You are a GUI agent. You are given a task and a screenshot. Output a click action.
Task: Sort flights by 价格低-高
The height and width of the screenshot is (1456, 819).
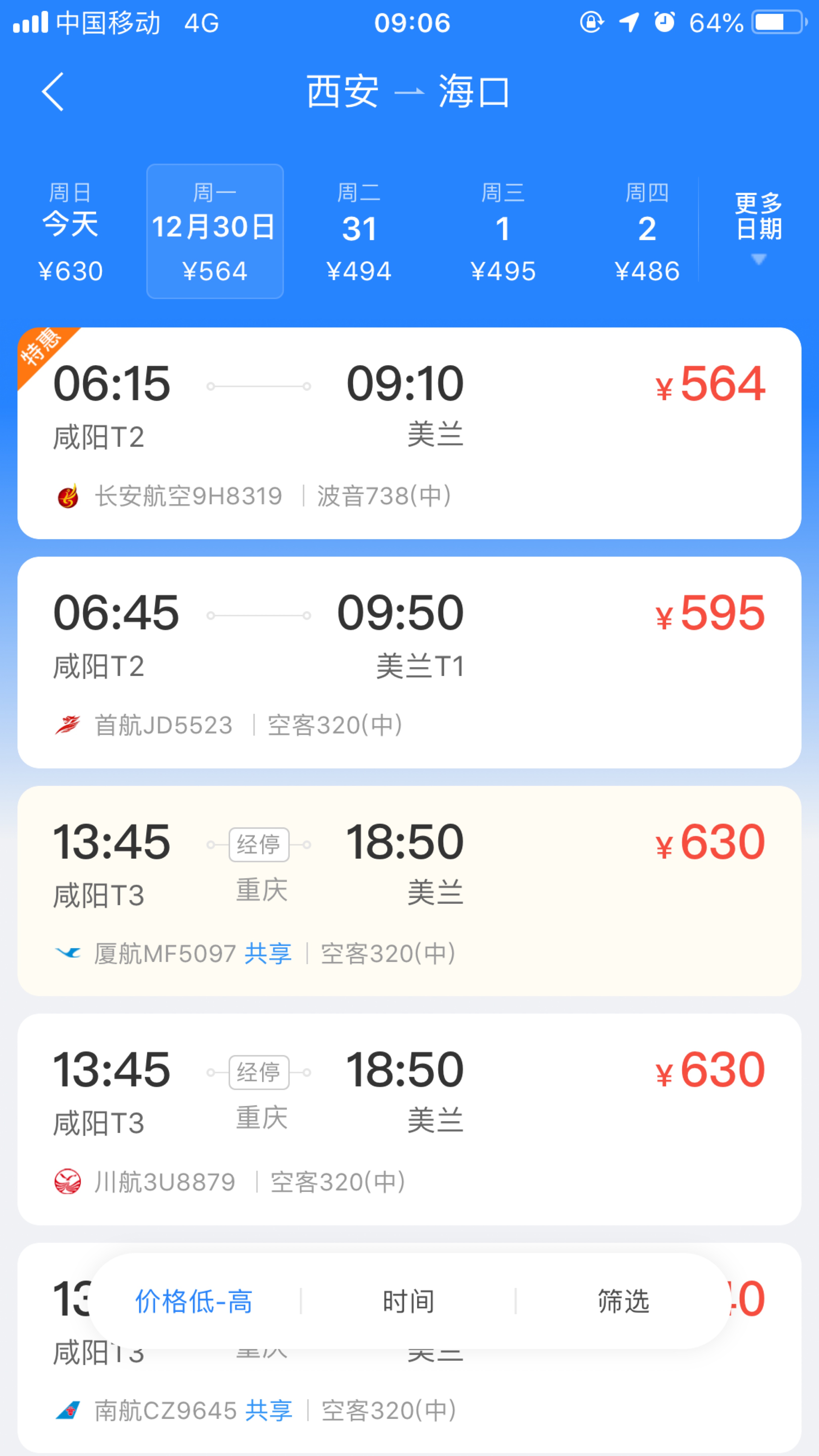pyautogui.click(x=194, y=1301)
